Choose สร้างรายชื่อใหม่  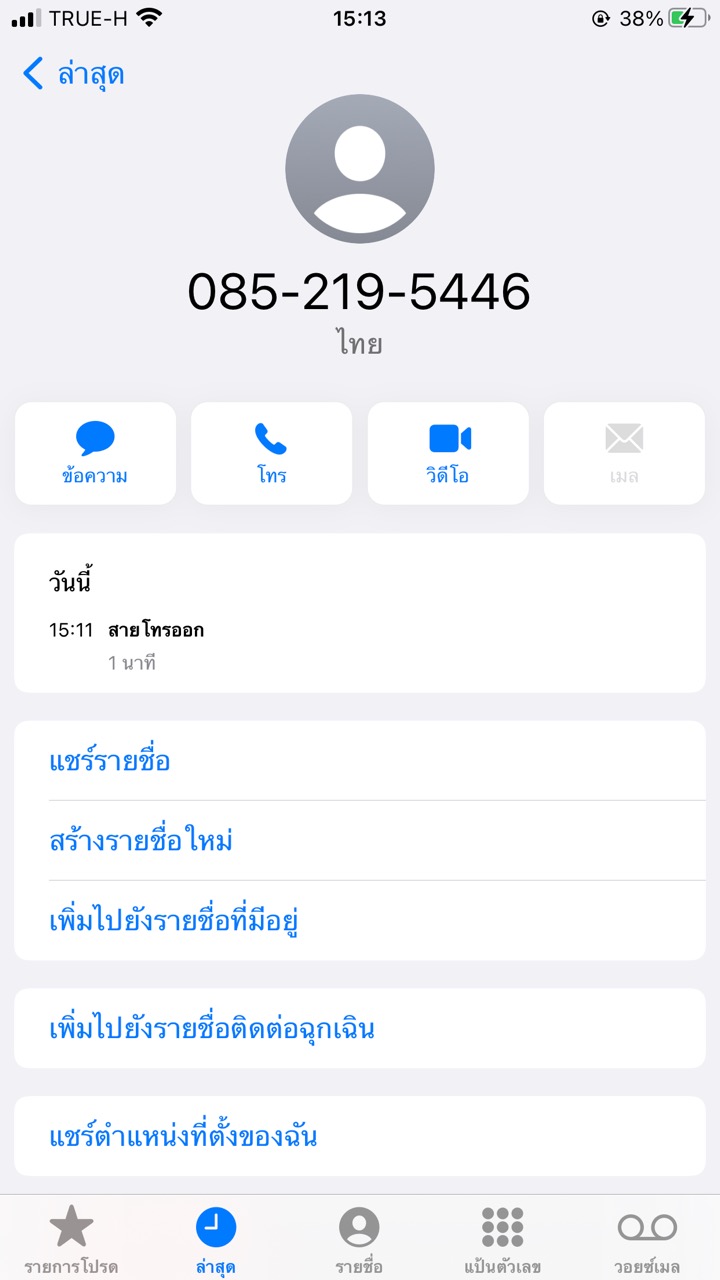pyautogui.click(x=141, y=841)
